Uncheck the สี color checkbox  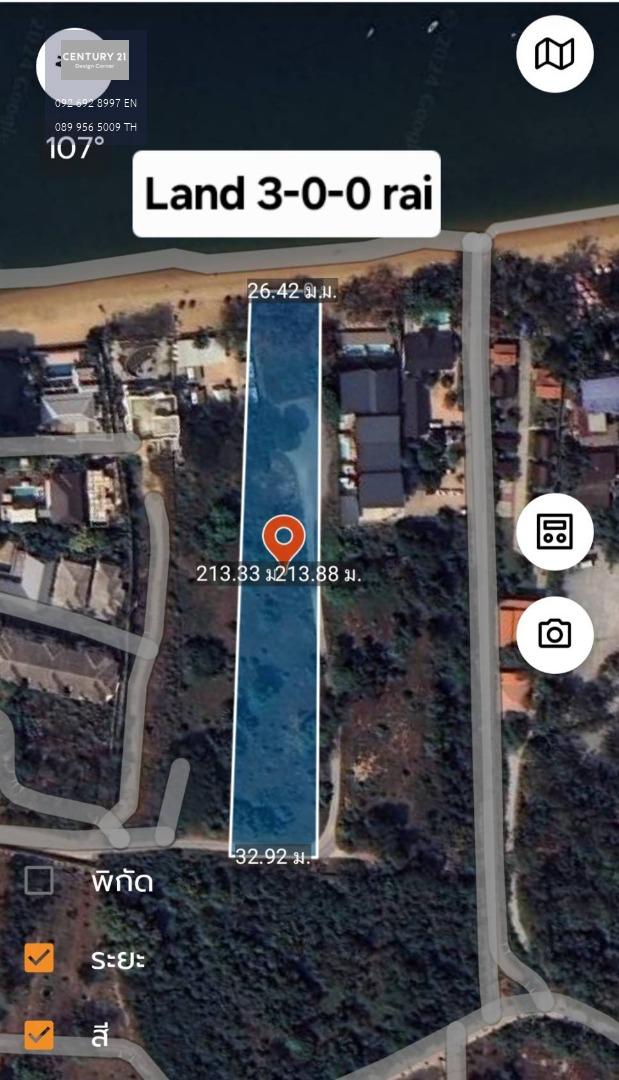[x=39, y=1035]
